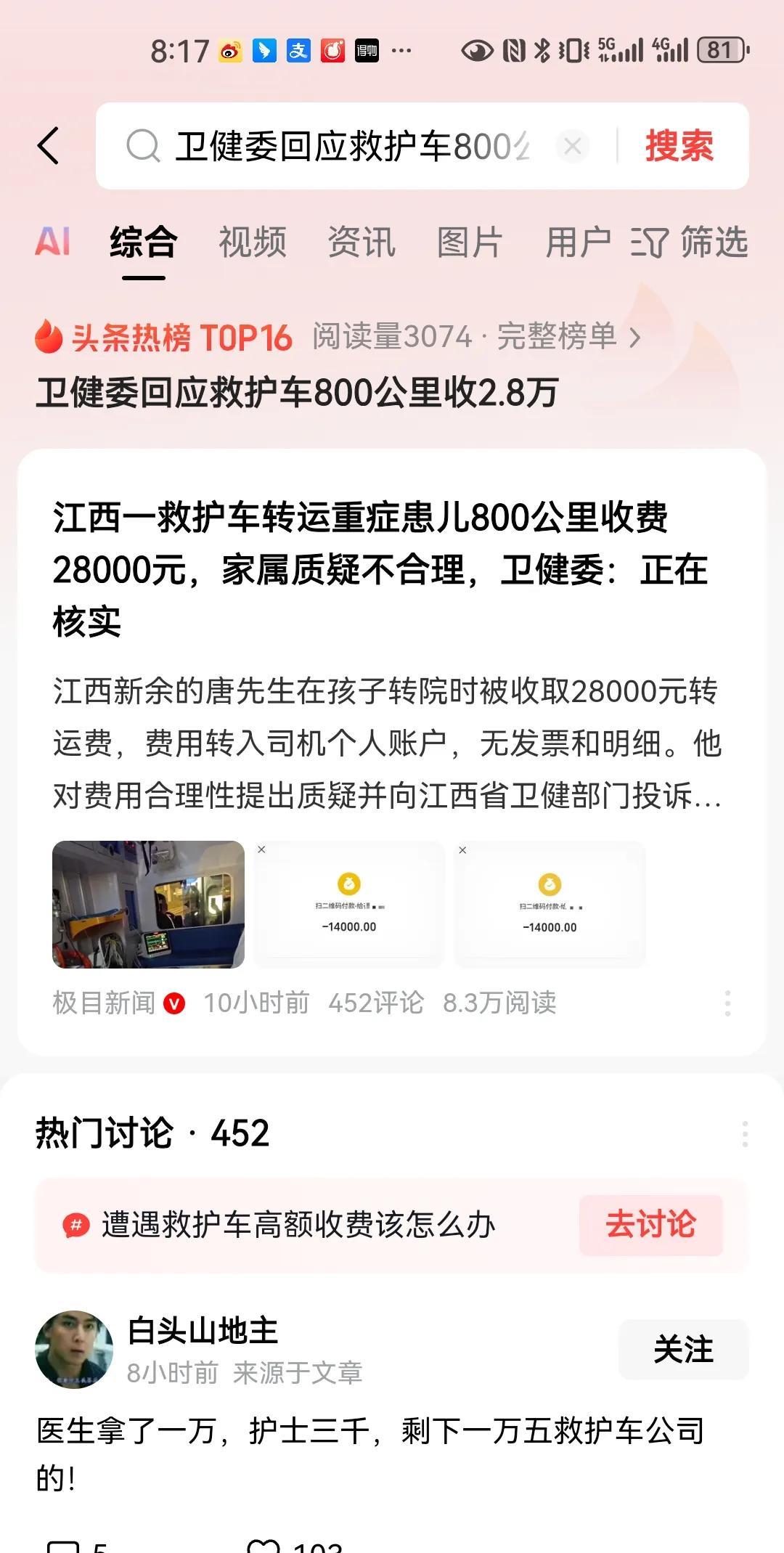Select the 综合 tab
Screen dimensions: 784x1553
pos(144,242)
